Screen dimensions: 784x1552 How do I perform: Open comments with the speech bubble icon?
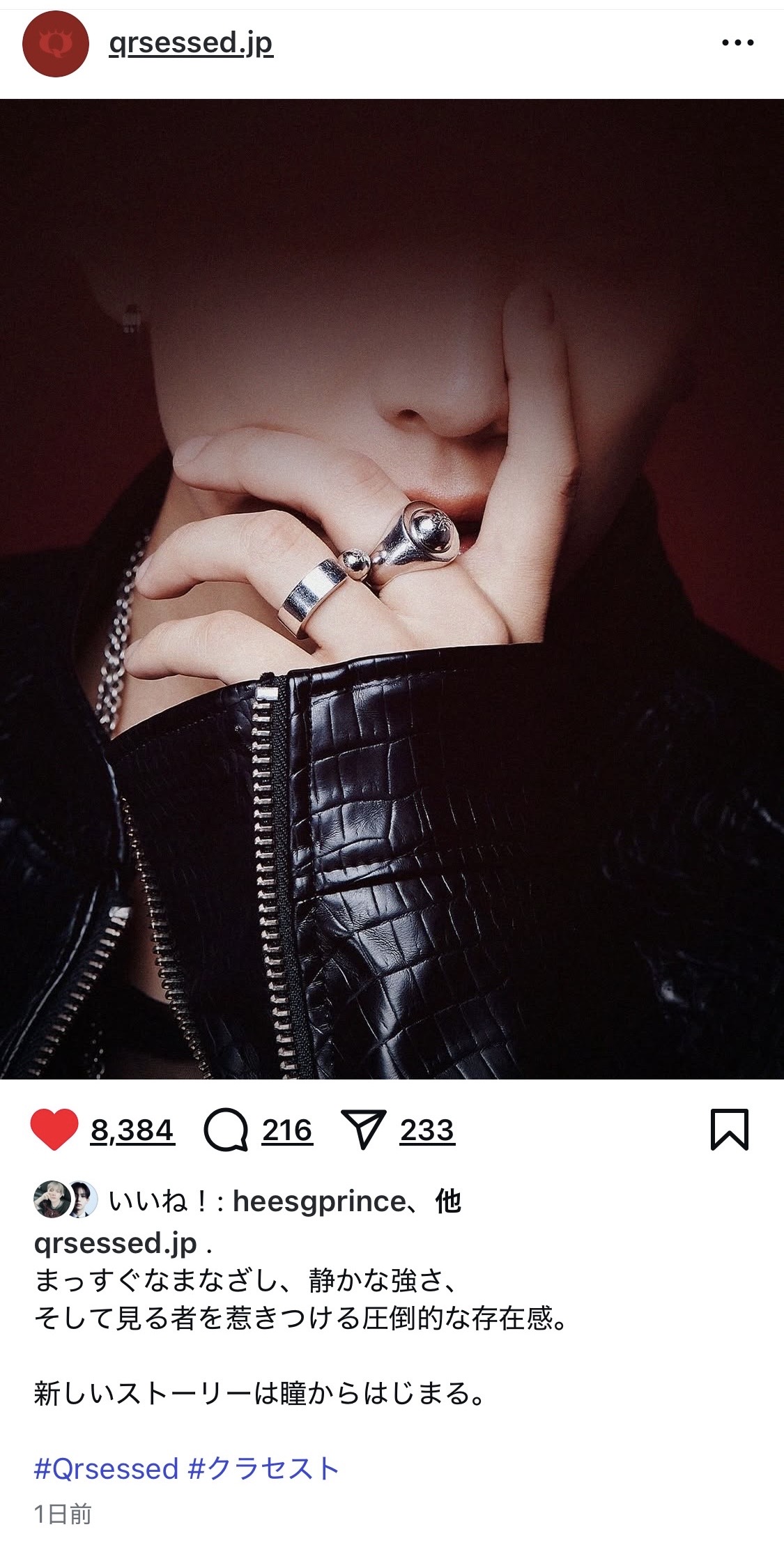pyautogui.click(x=226, y=1130)
